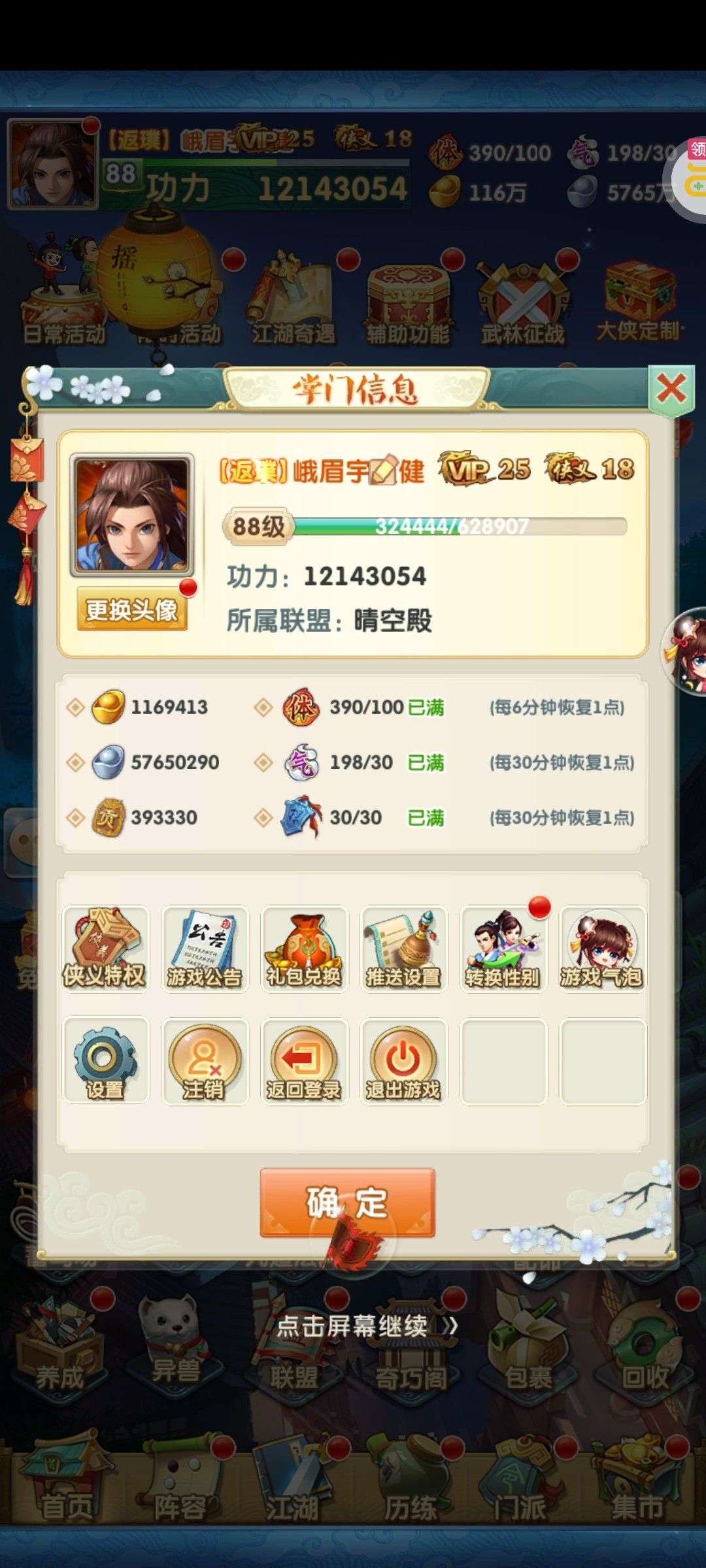The height and width of the screenshot is (1568, 706).
Task: Choose 返回登录 to return to login
Action: click(304, 1062)
